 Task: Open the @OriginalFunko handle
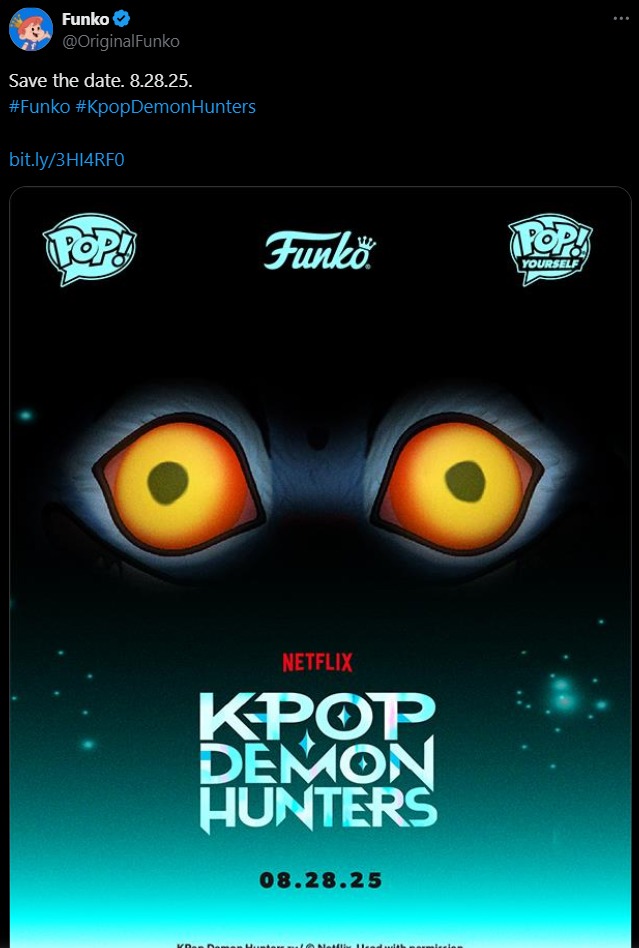[121, 42]
